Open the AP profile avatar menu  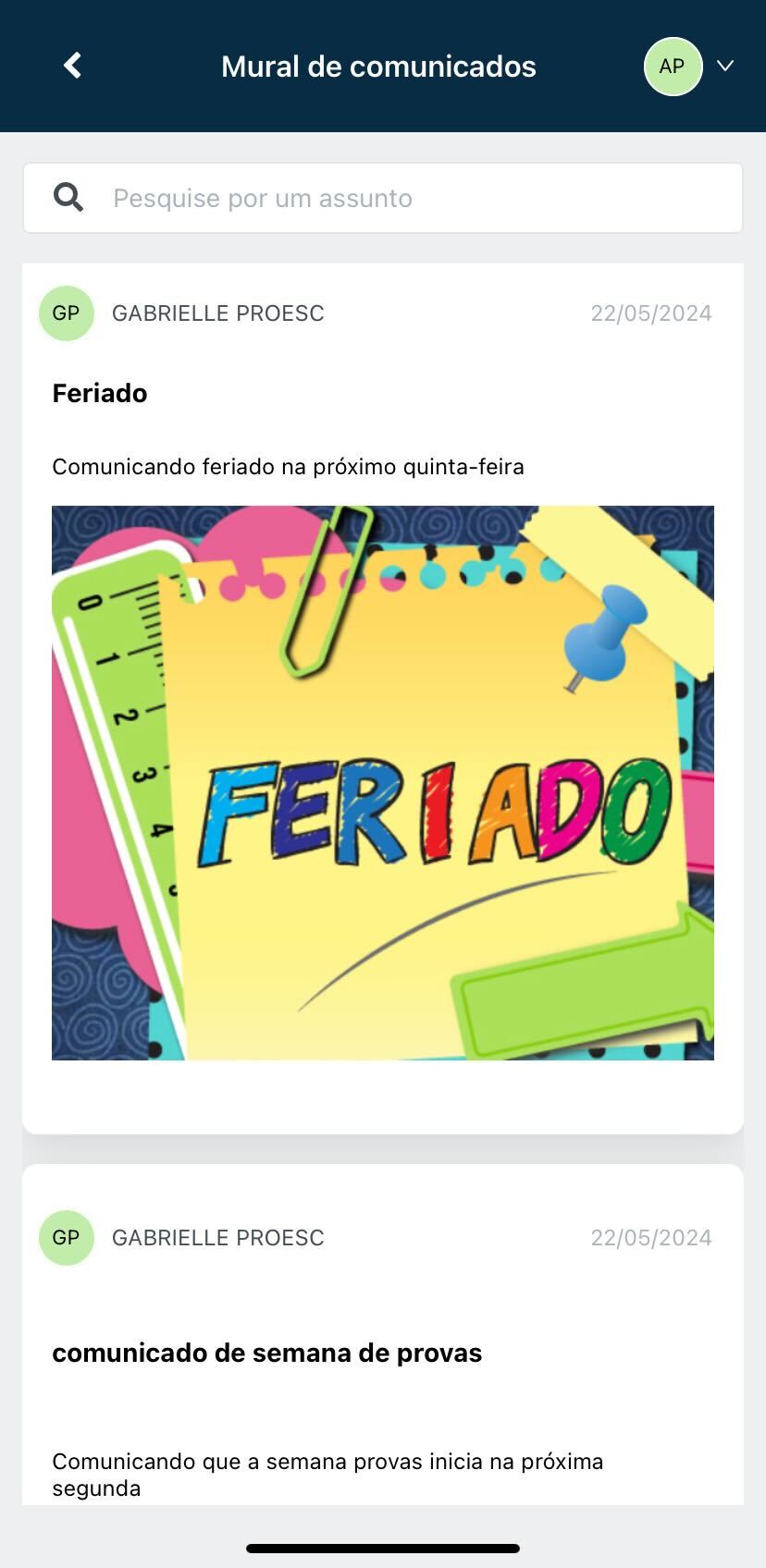point(673,67)
